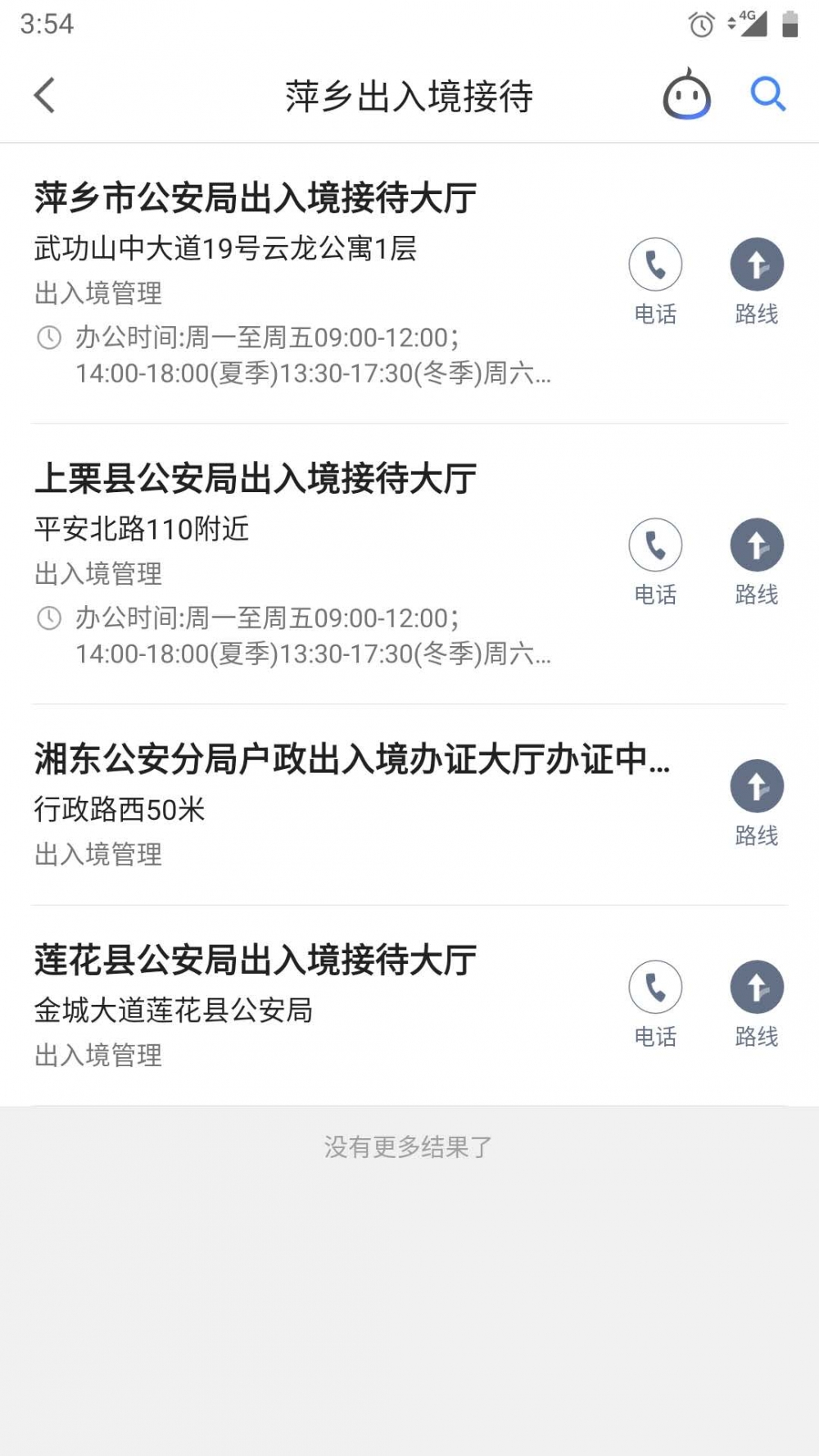Tap the search magnifier icon
819x1456 pixels.
point(767,95)
